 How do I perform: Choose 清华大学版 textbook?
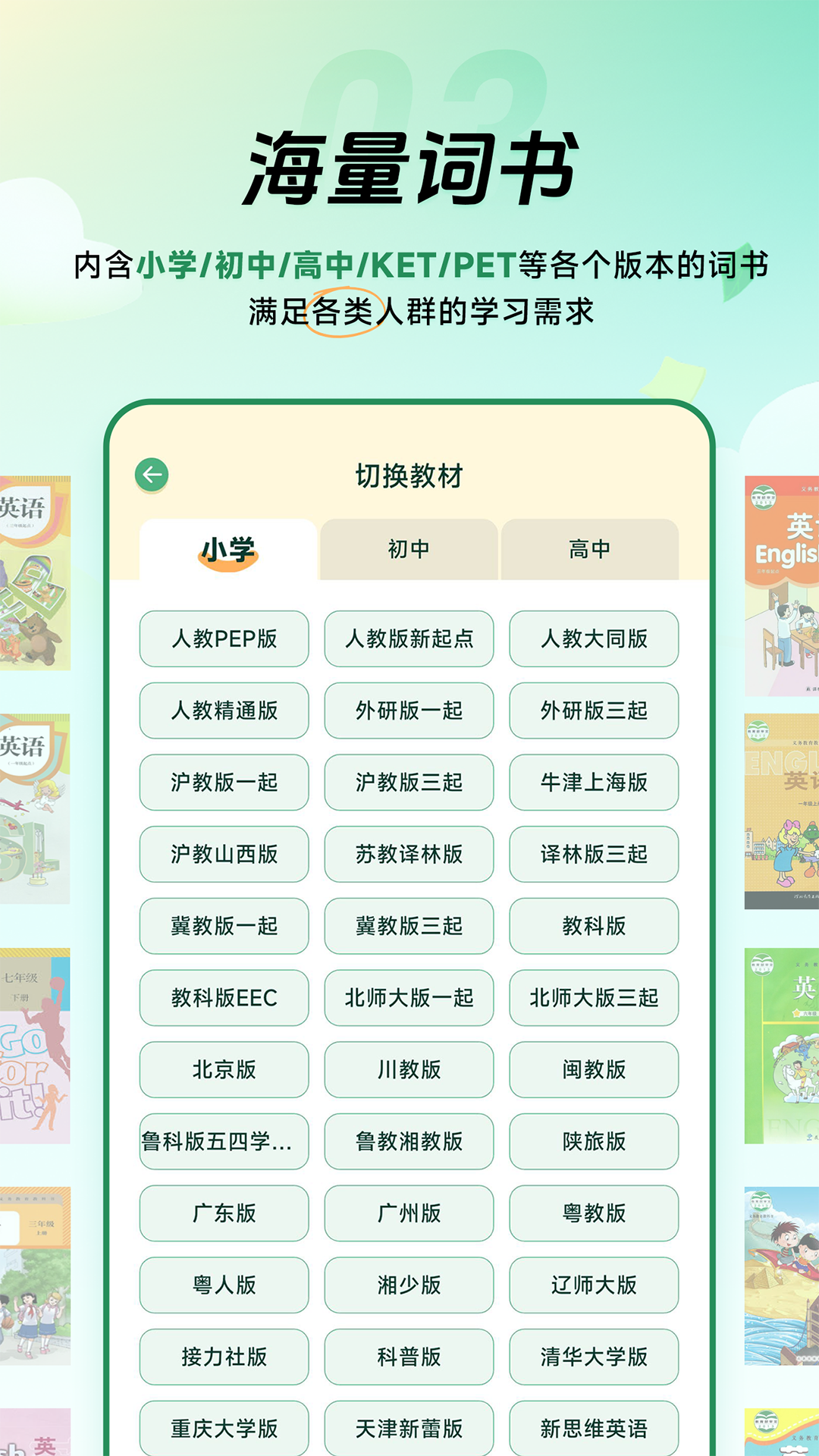[x=594, y=1357]
